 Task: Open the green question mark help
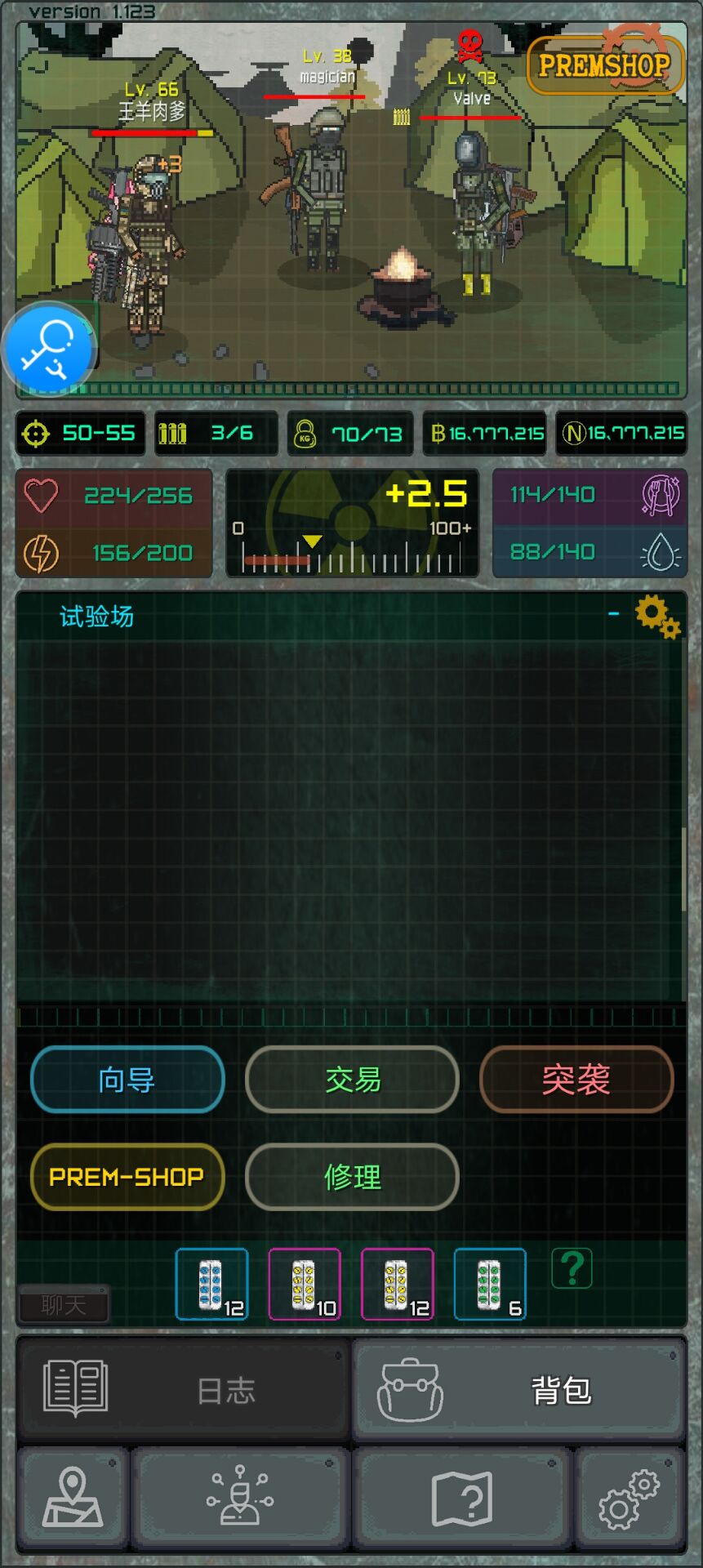click(572, 1268)
